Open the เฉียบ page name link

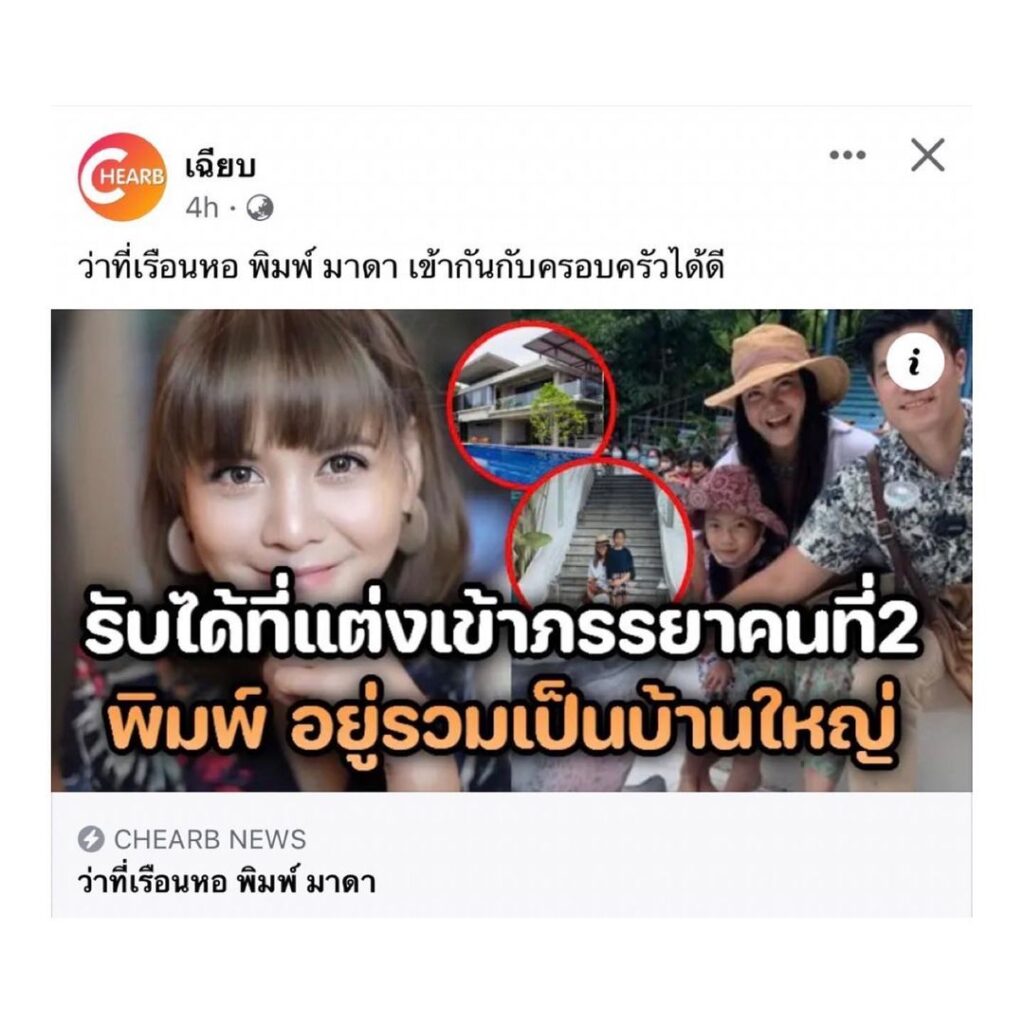tap(221, 166)
